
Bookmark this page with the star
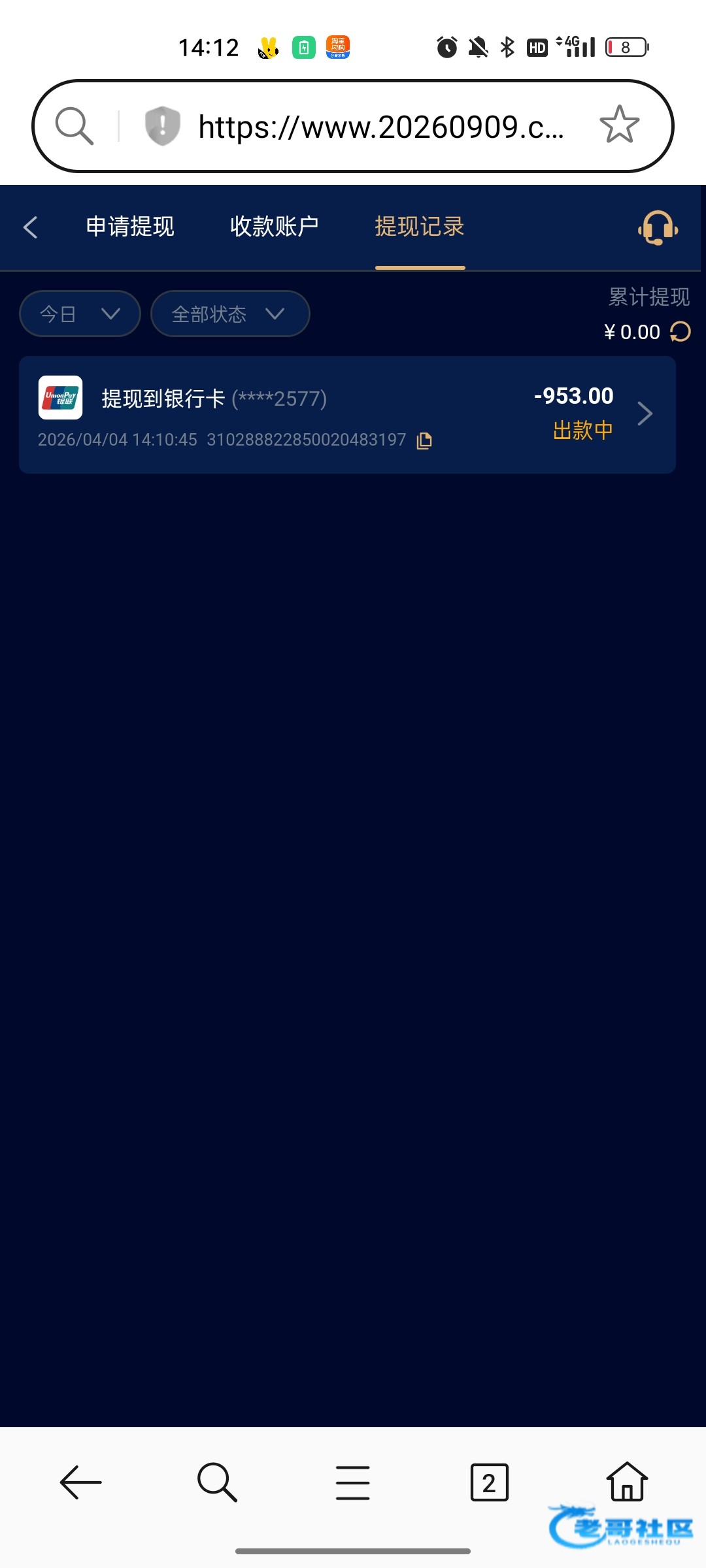click(x=619, y=125)
